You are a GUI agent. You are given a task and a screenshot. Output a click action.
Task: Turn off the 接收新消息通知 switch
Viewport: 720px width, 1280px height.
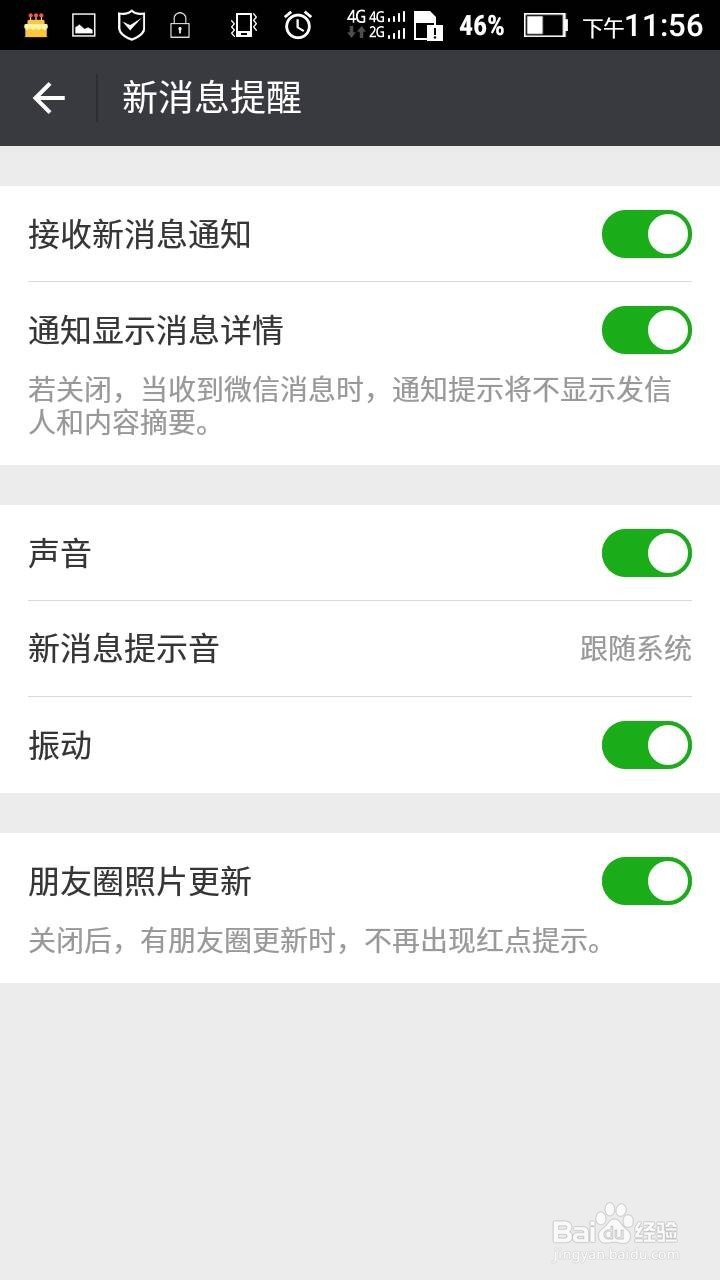coord(646,235)
